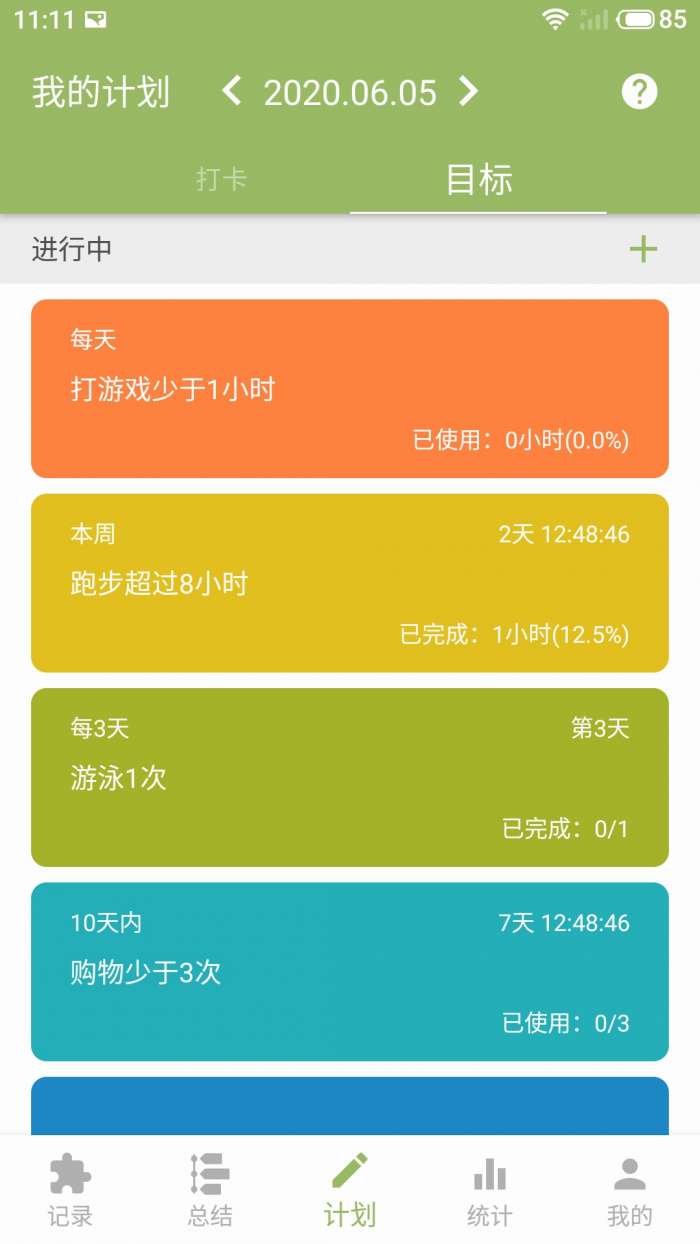700x1244 pixels.
Task: Open the 总结 tab
Action: point(210,1190)
